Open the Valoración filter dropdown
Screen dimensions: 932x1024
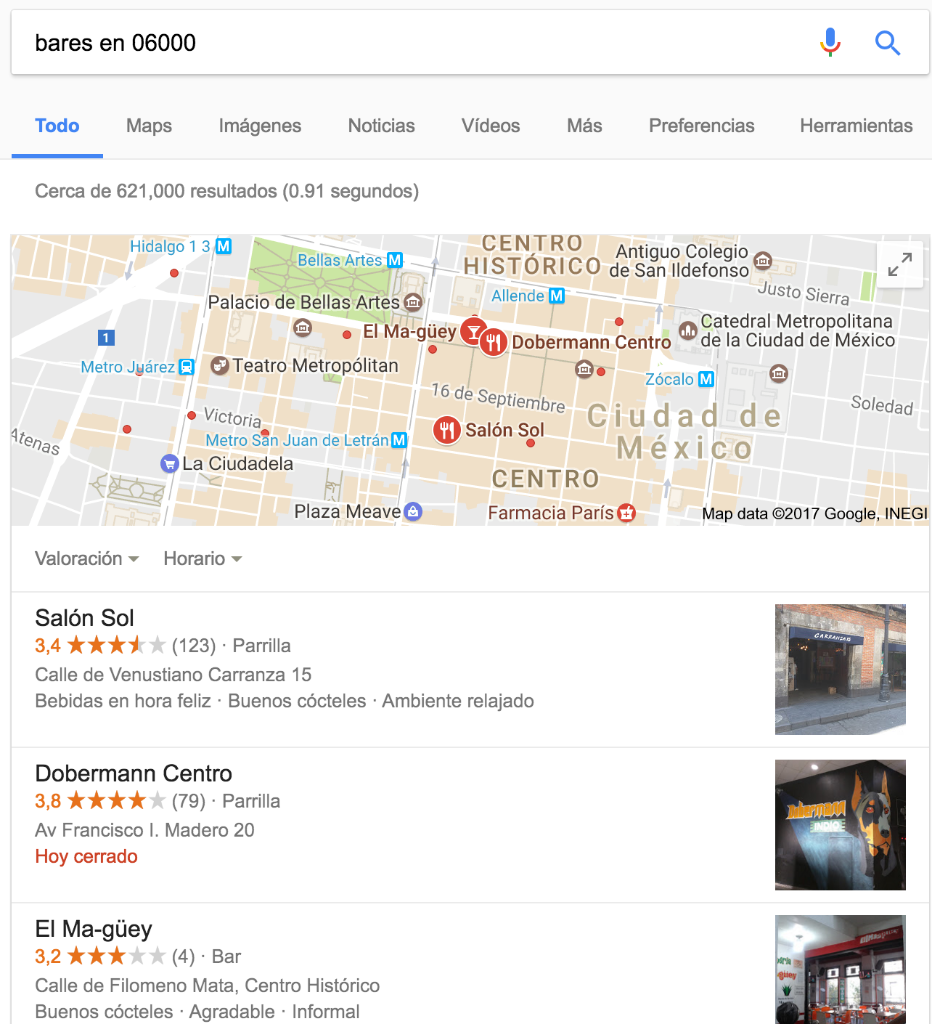[86, 559]
